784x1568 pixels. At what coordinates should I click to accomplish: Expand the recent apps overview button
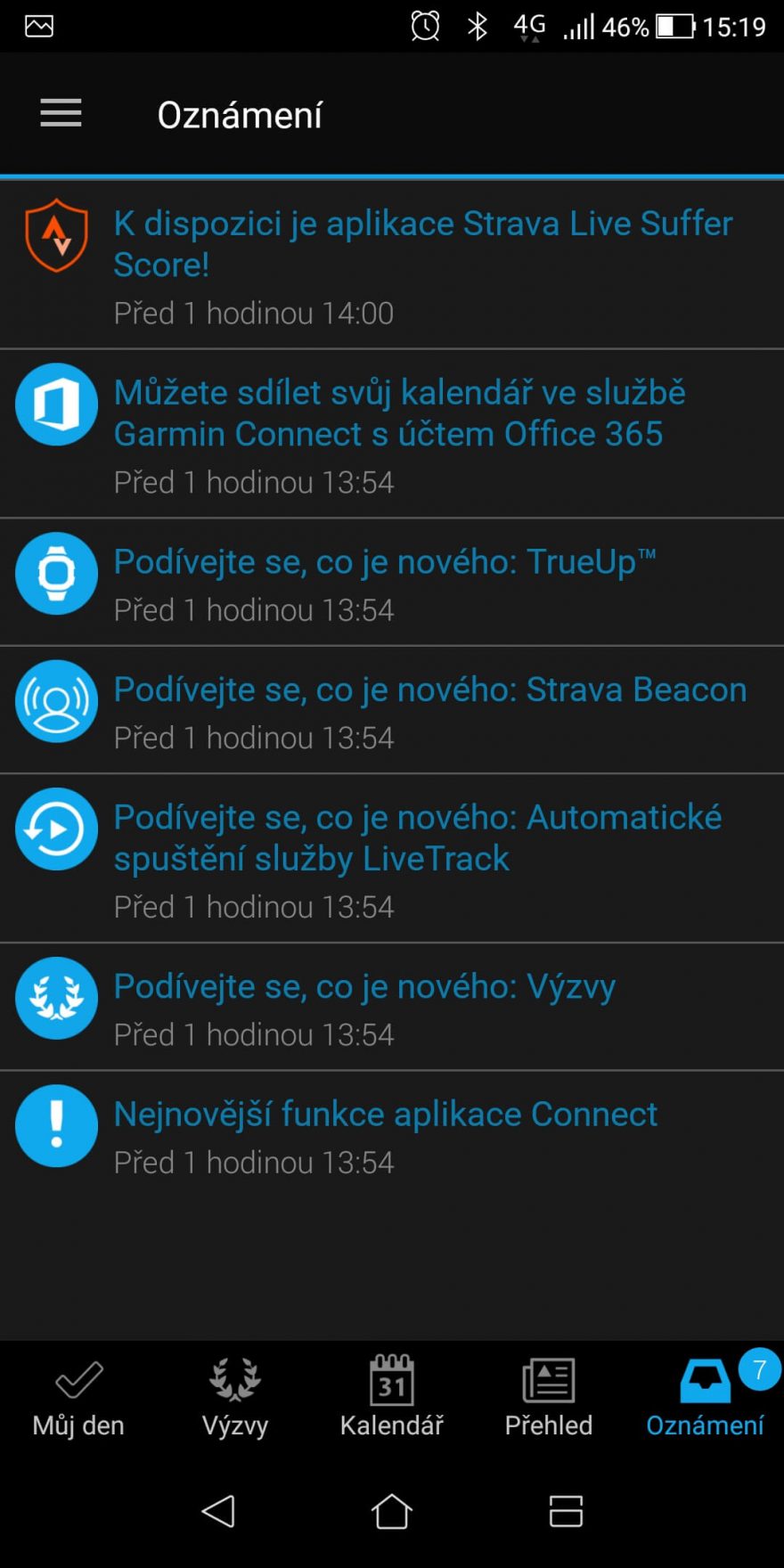(x=565, y=1511)
